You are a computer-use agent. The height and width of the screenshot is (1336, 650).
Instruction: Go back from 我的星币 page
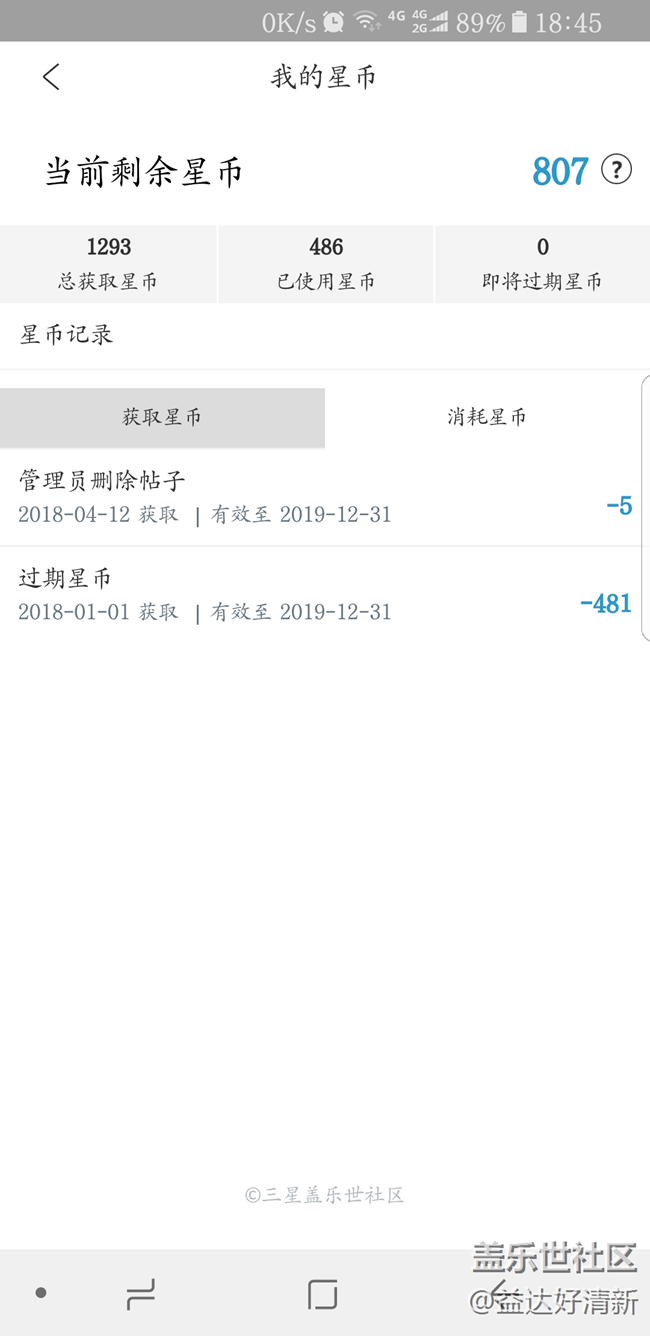click(52, 77)
